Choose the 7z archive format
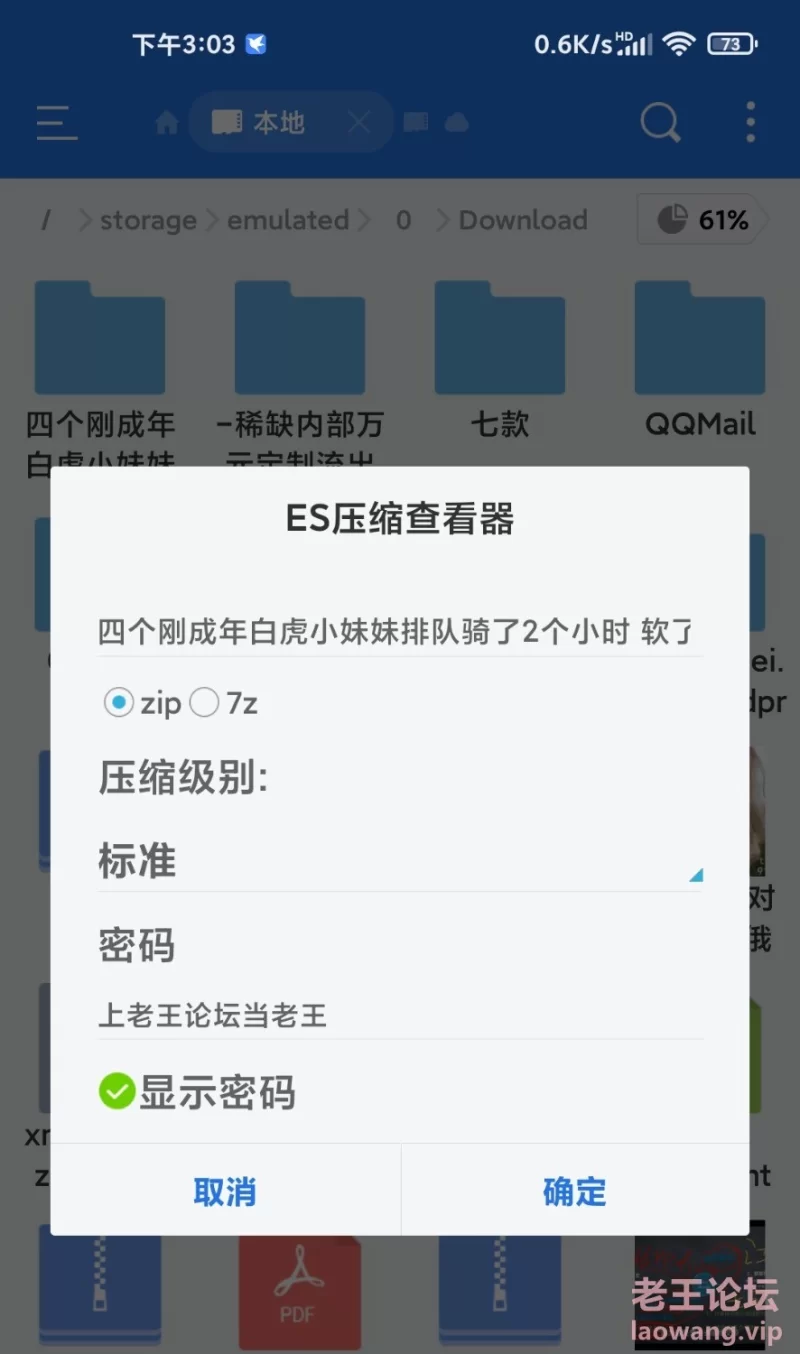The height and width of the screenshot is (1354, 800). 204,703
